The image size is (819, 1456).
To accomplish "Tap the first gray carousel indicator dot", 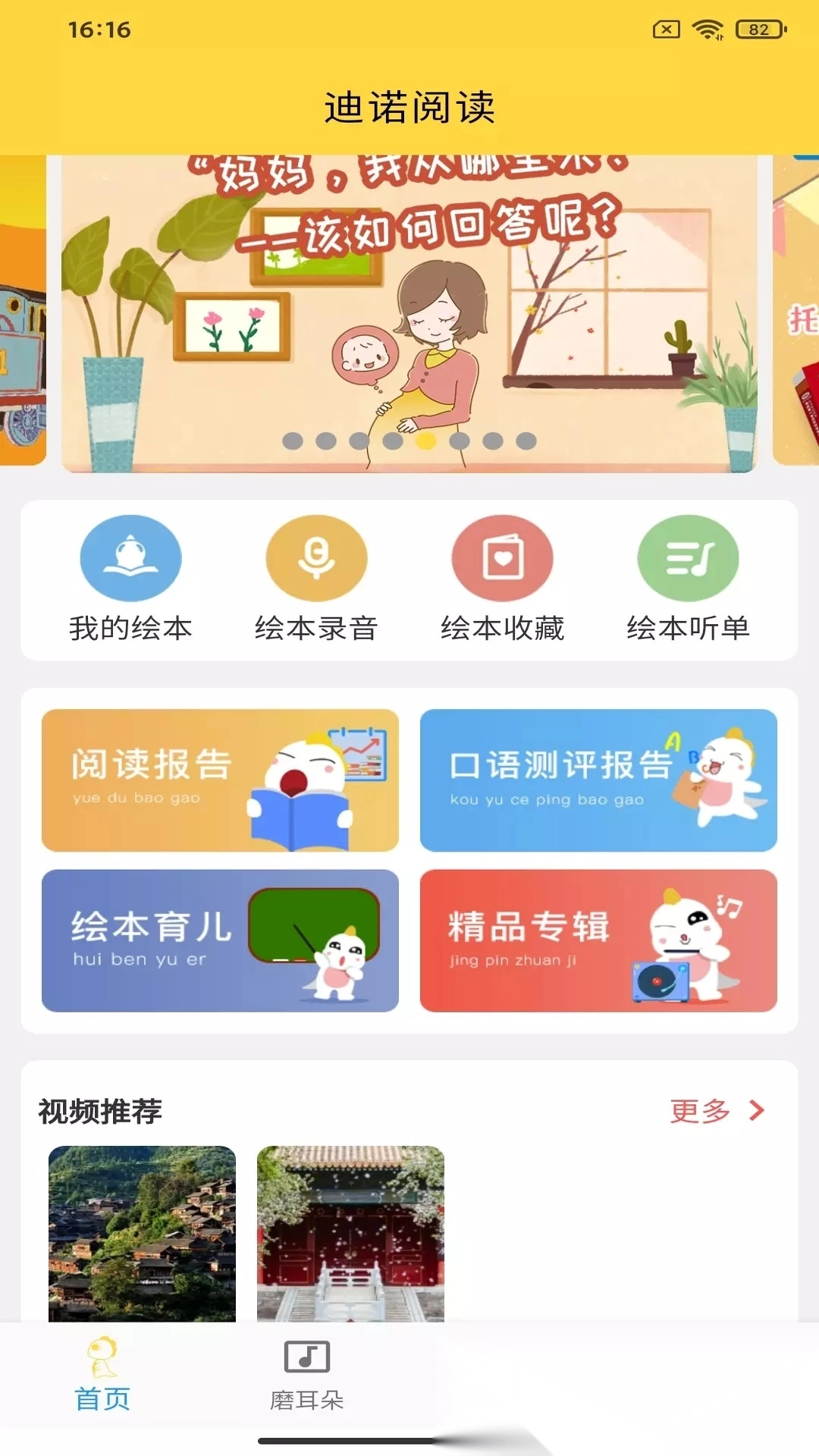I will coord(295,440).
